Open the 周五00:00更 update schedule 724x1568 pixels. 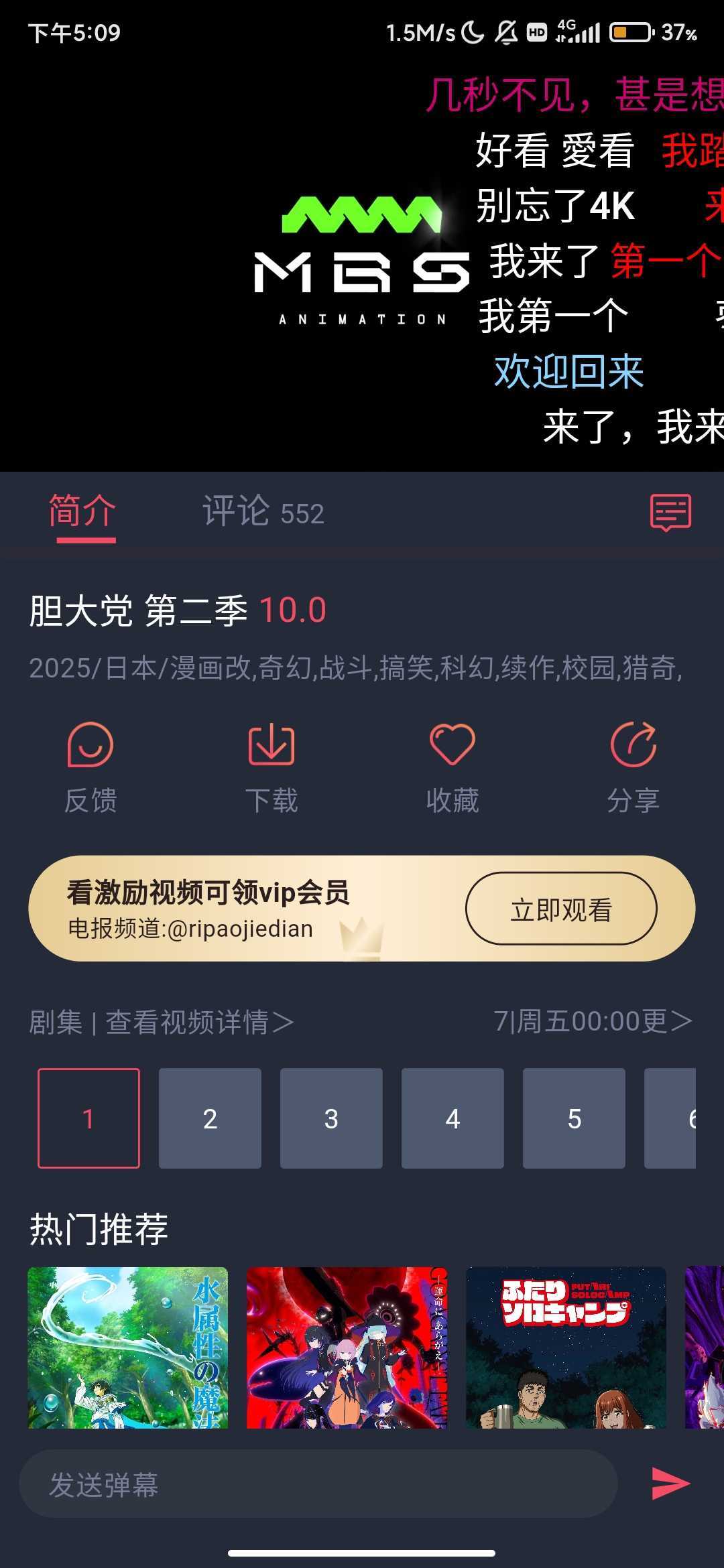pyautogui.click(x=593, y=1022)
